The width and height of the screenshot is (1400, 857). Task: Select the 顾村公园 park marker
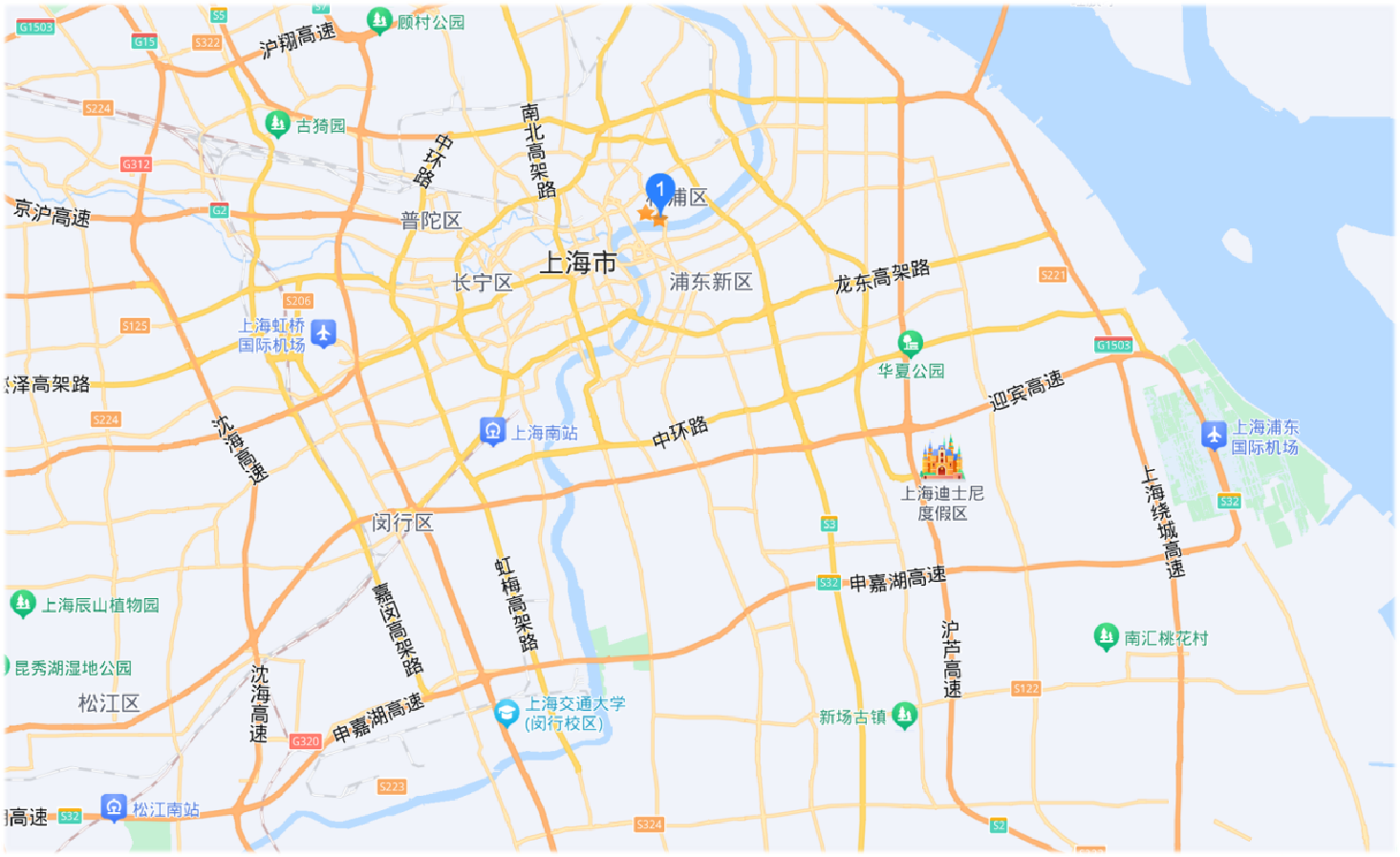(379, 20)
